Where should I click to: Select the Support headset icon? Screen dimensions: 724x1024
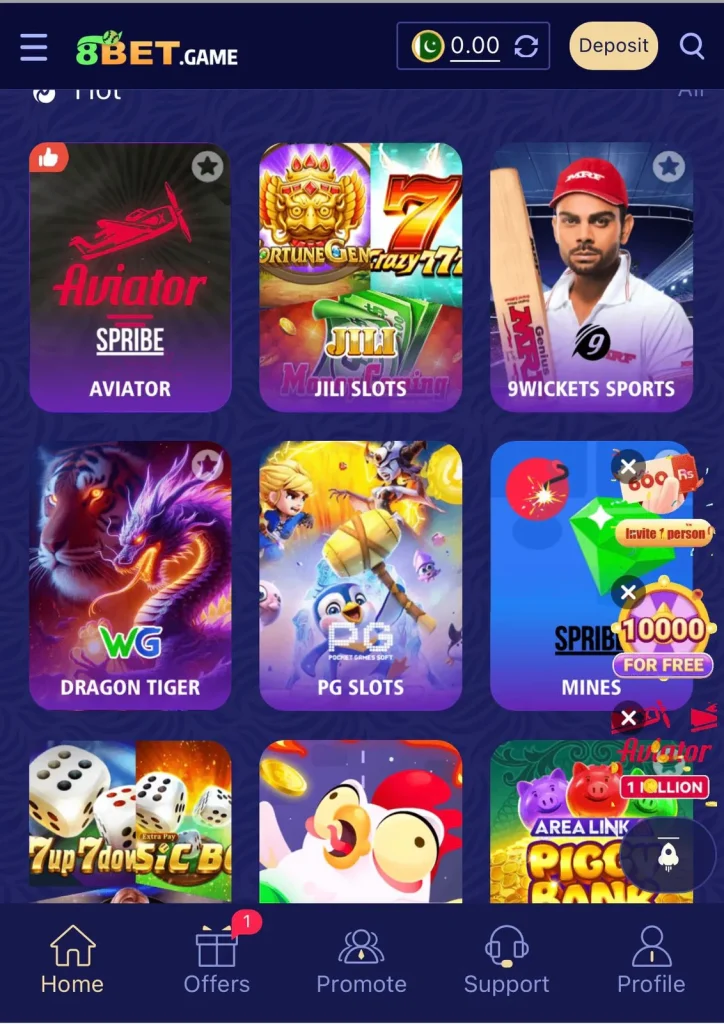click(506, 945)
